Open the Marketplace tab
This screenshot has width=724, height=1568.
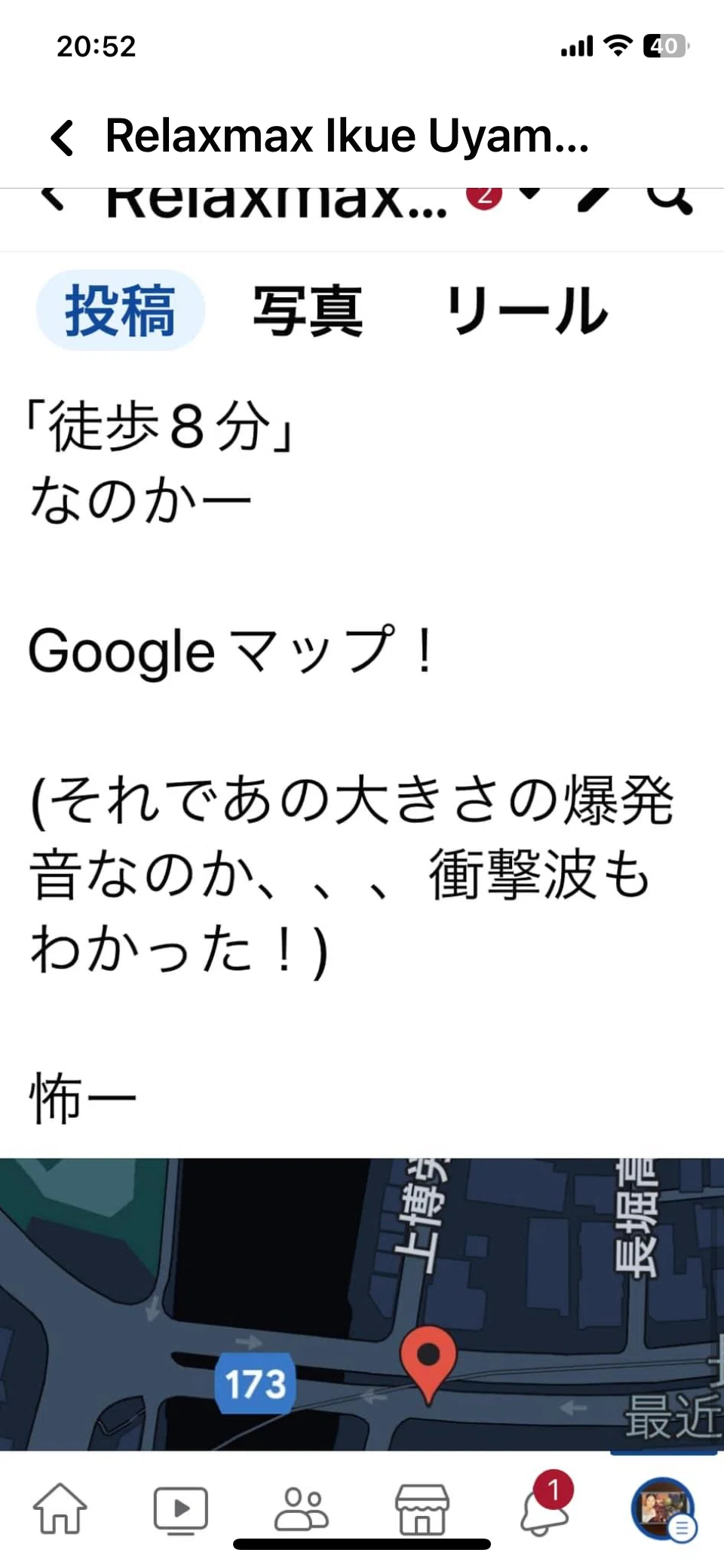tap(422, 1509)
